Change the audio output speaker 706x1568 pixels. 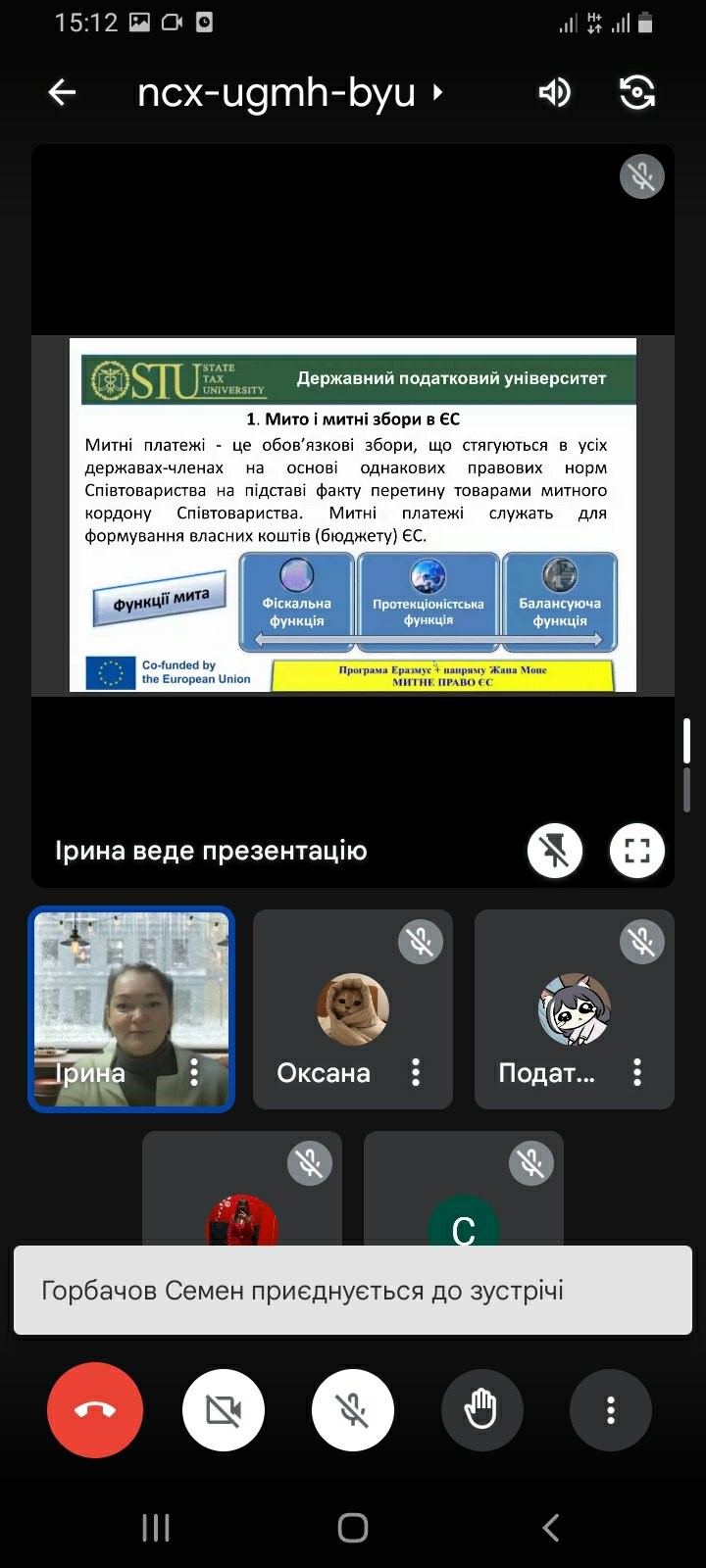pos(554,93)
